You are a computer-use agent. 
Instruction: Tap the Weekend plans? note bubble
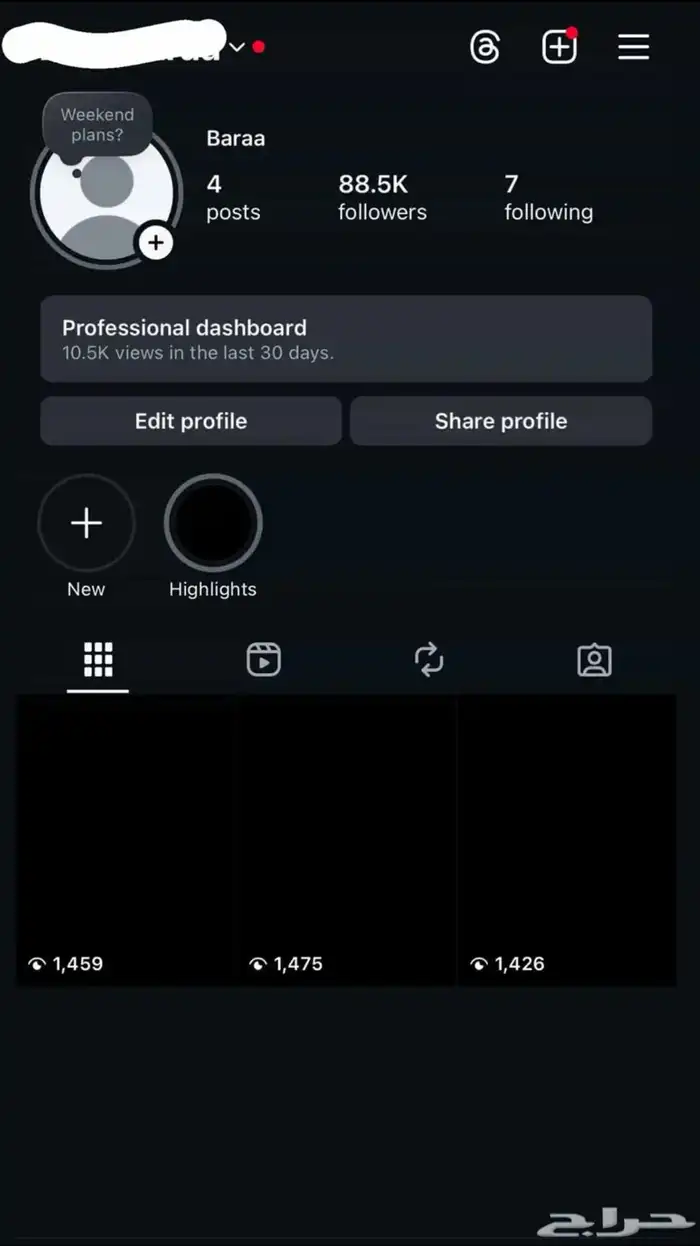tap(97, 125)
